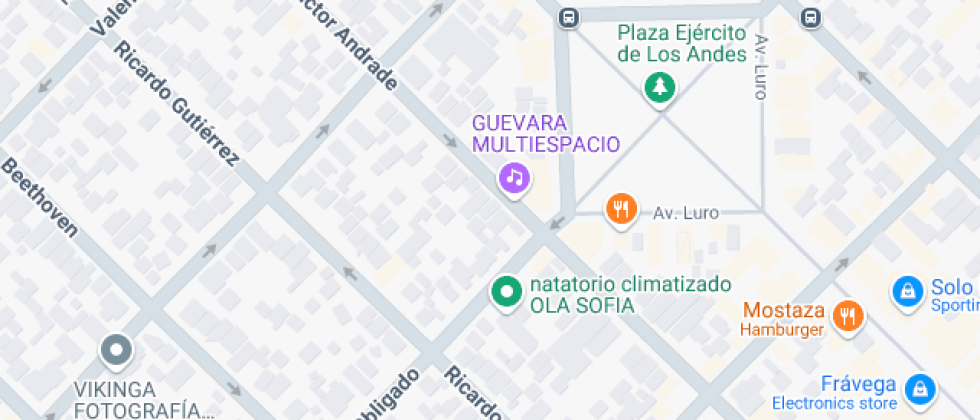Image resolution: width=980 pixels, height=420 pixels.
Task: Open the Frávega Electronics store marker
Action: click(918, 388)
